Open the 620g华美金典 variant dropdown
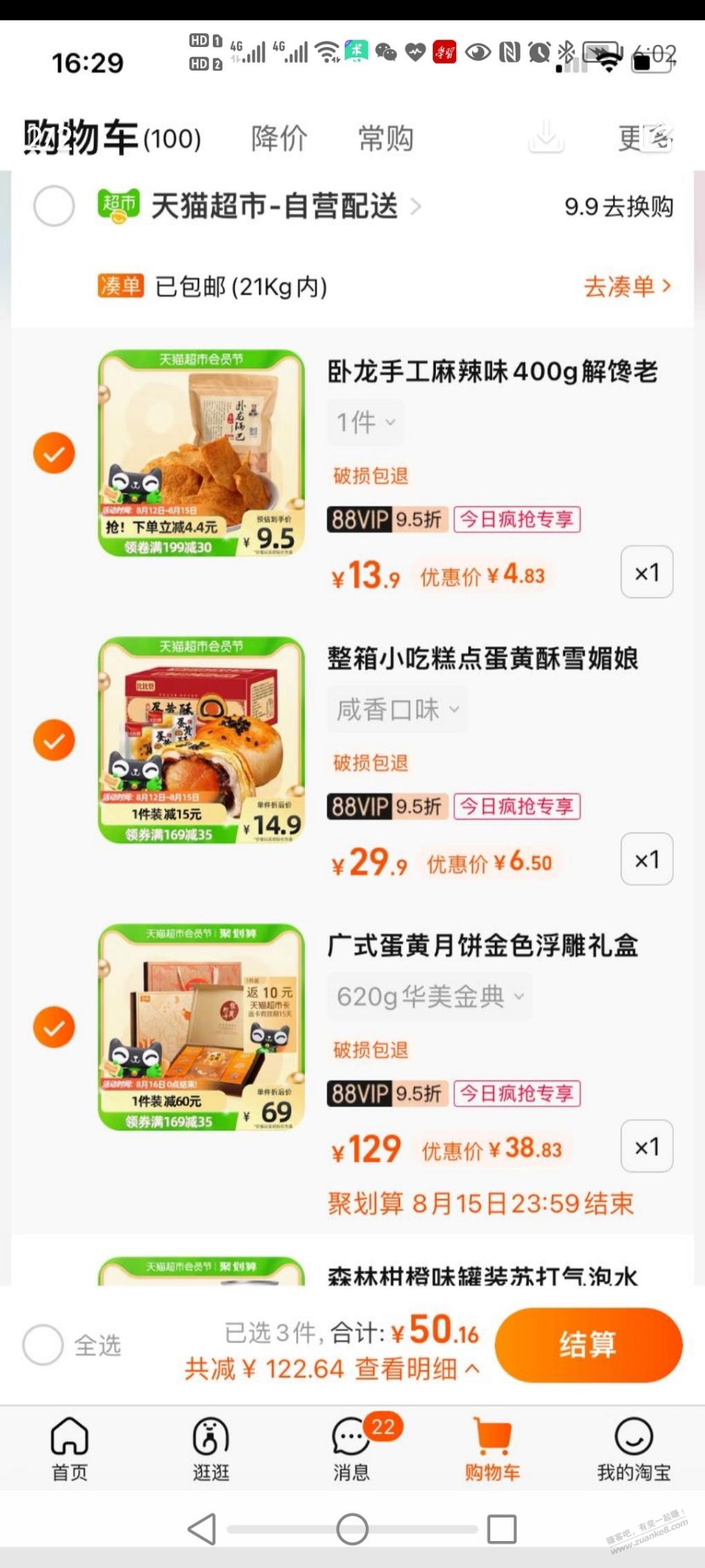 [429, 996]
